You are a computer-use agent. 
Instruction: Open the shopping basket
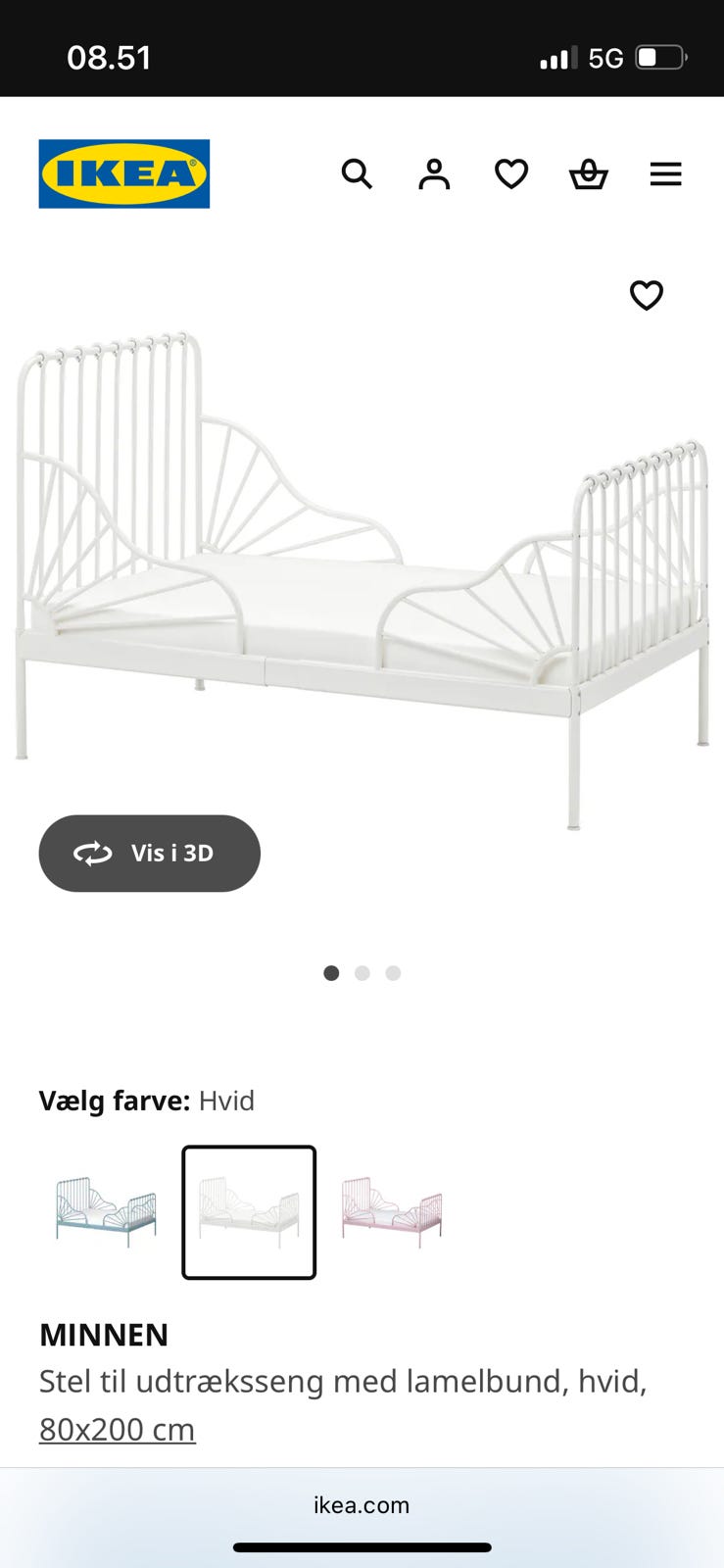[589, 174]
